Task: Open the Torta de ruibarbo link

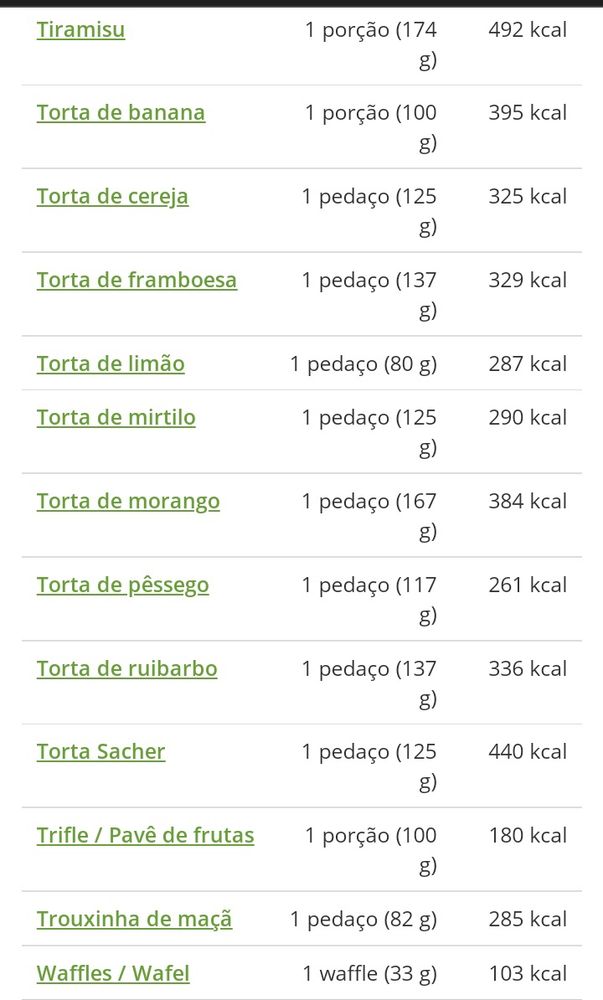Action: point(127,669)
